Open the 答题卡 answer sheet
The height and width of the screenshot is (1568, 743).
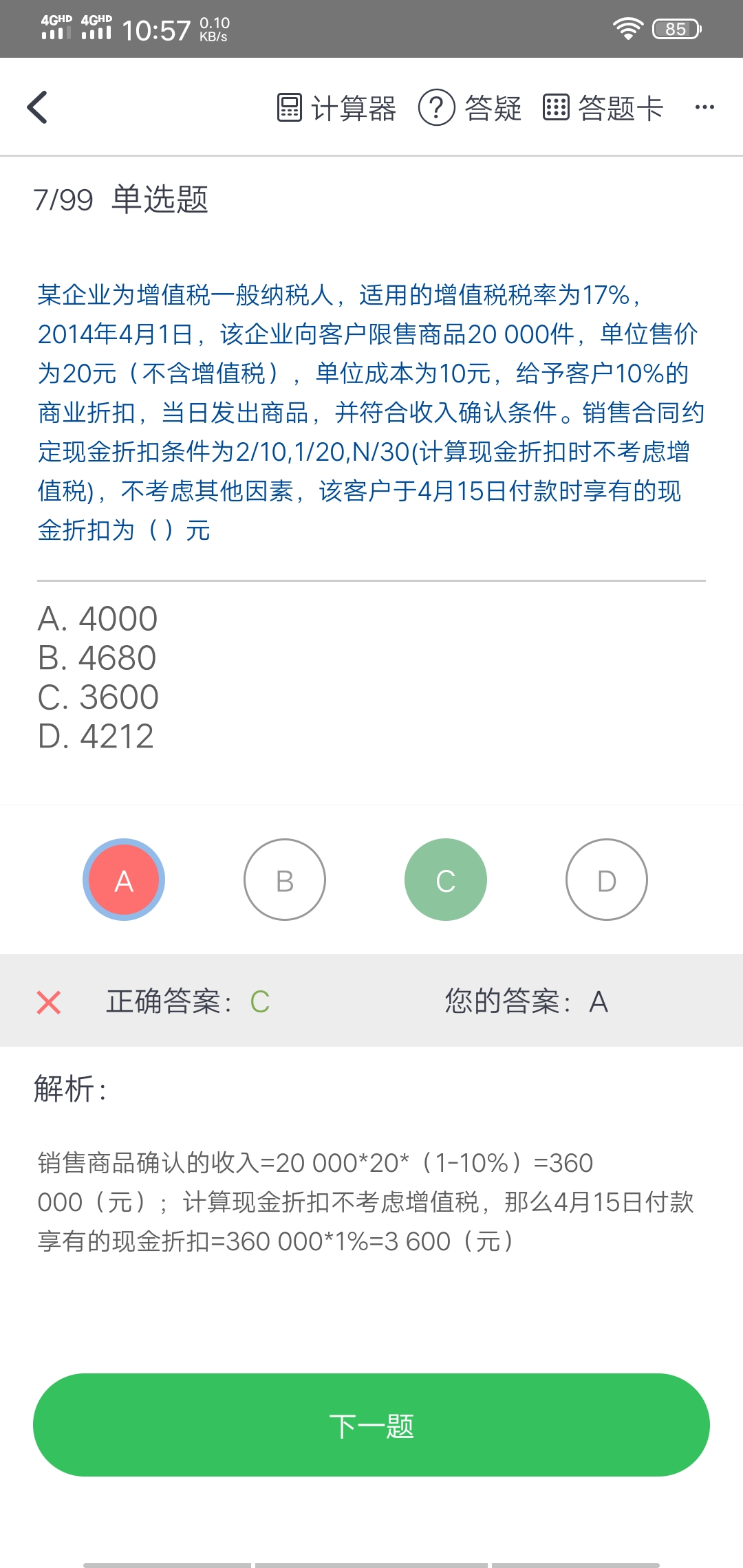tap(603, 108)
